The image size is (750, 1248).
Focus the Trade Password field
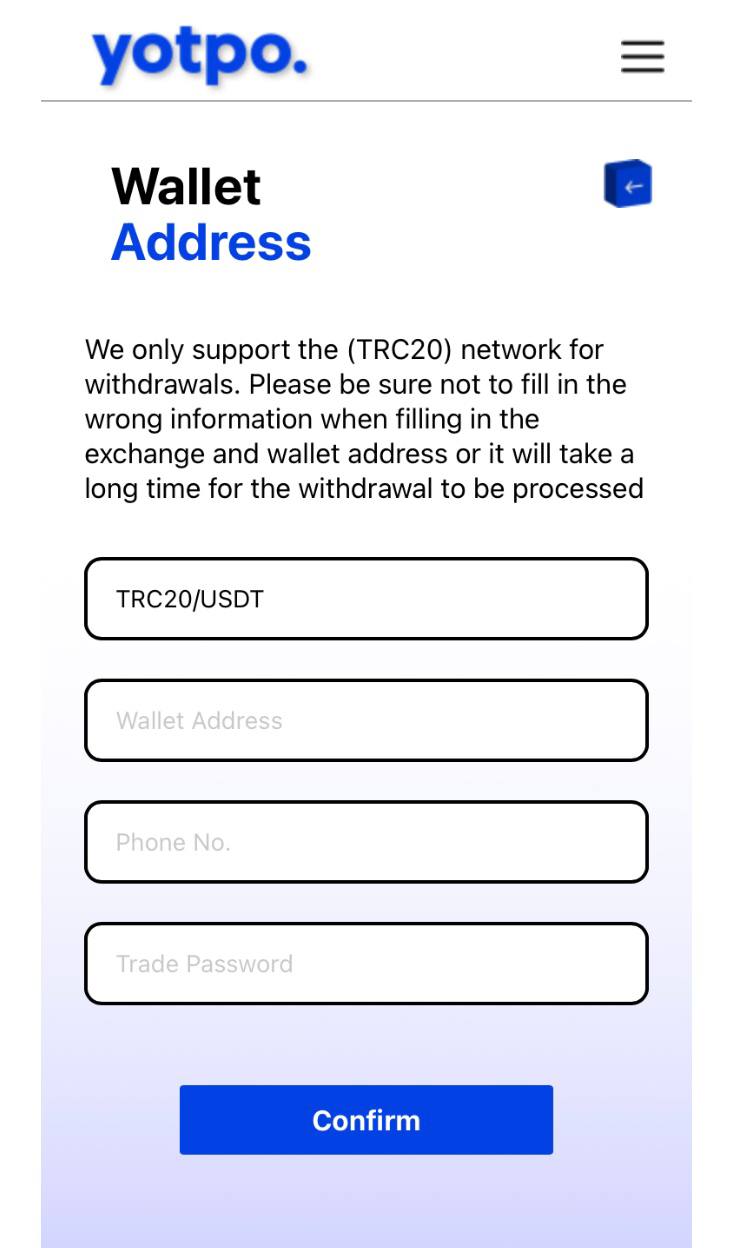pyautogui.click(x=366, y=963)
